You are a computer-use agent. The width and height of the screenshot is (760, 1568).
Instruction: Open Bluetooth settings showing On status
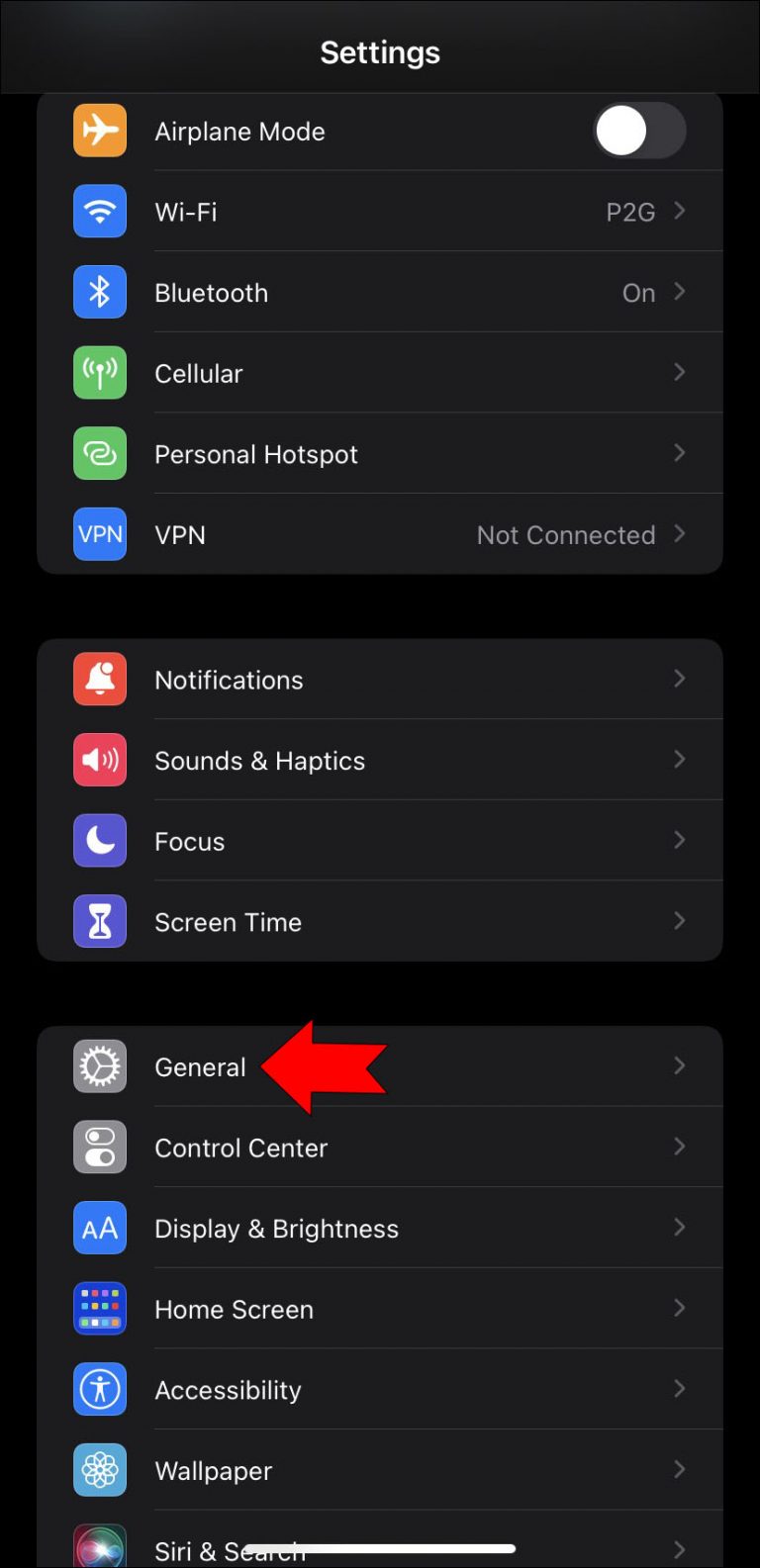(x=396, y=292)
